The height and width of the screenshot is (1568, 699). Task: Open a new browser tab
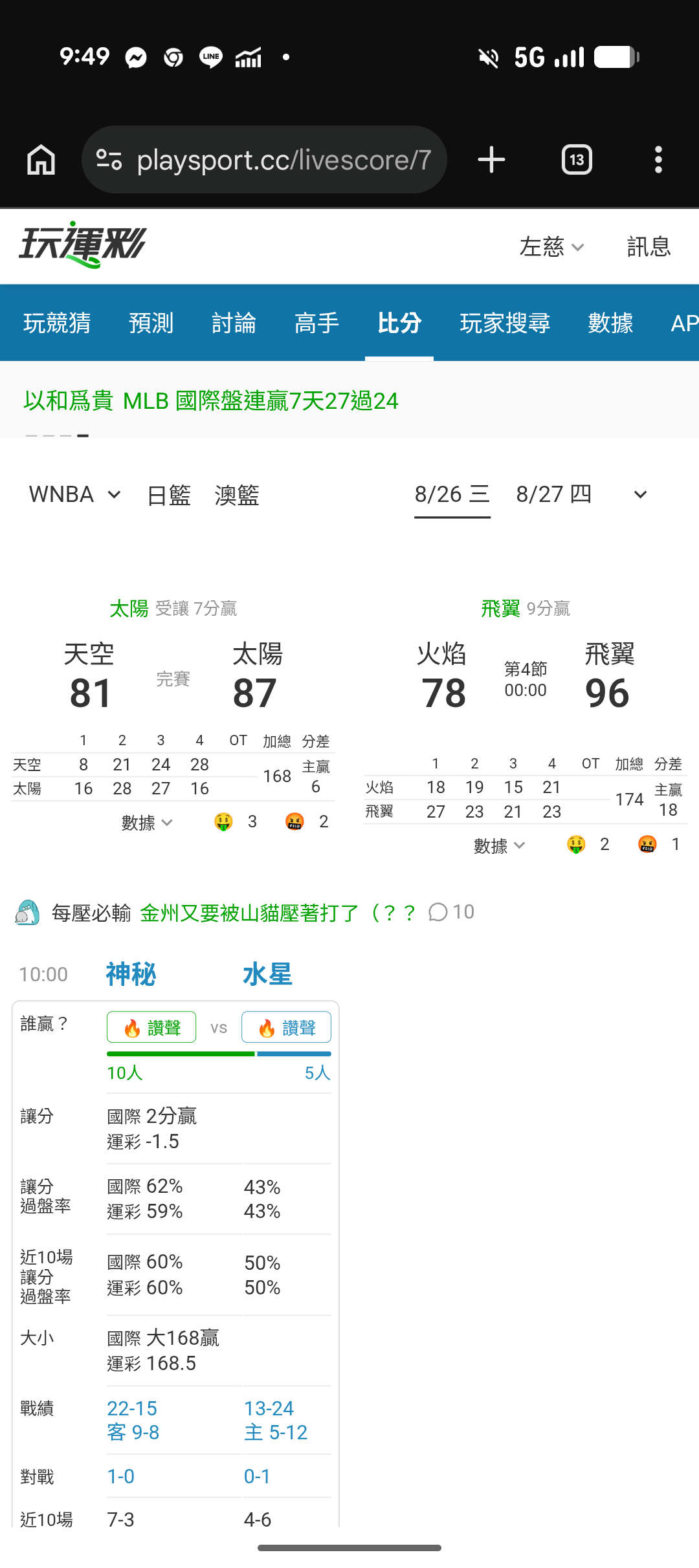coord(491,160)
